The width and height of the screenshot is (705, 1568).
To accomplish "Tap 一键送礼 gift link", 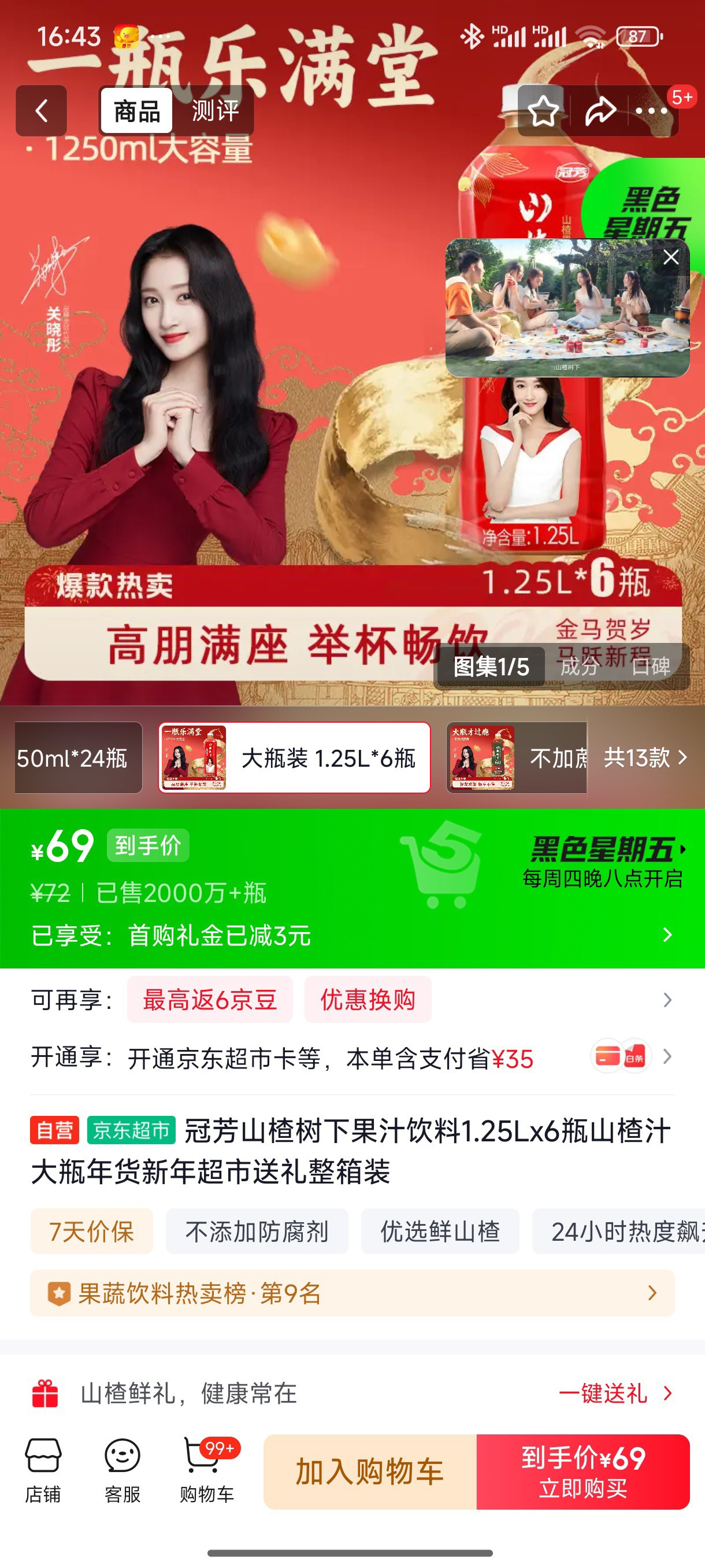I will pyautogui.click(x=614, y=1393).
